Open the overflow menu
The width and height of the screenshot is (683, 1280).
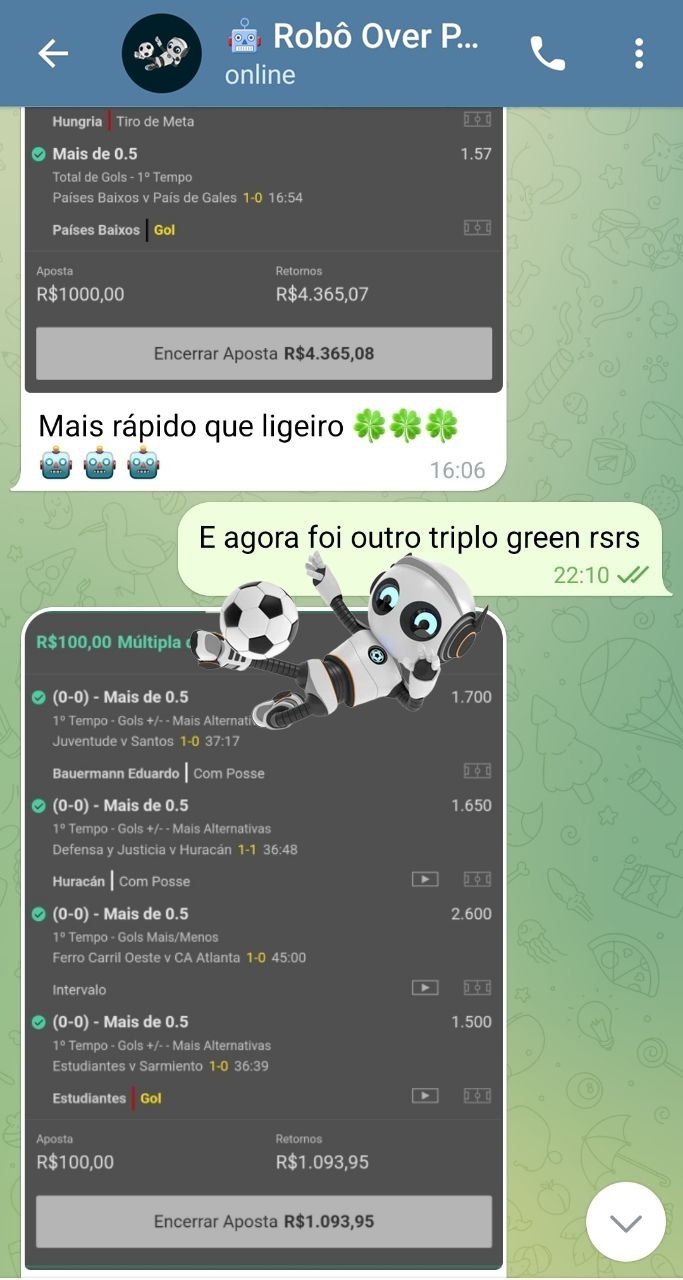coord(639,54)
